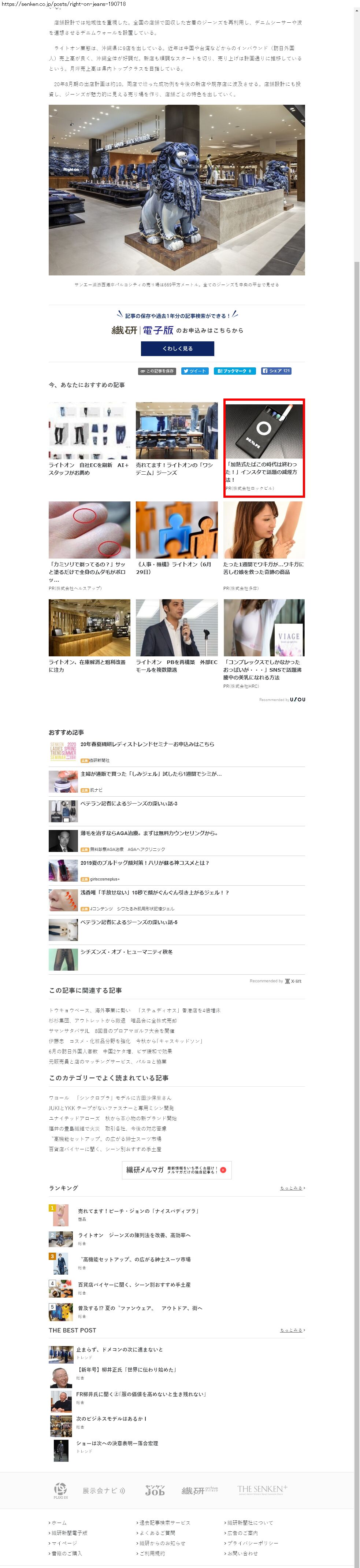This screenshot has width=360, height=1568.
Task: Open ライトオン 自社ECを刷新 article card
Action: point(90,439)
